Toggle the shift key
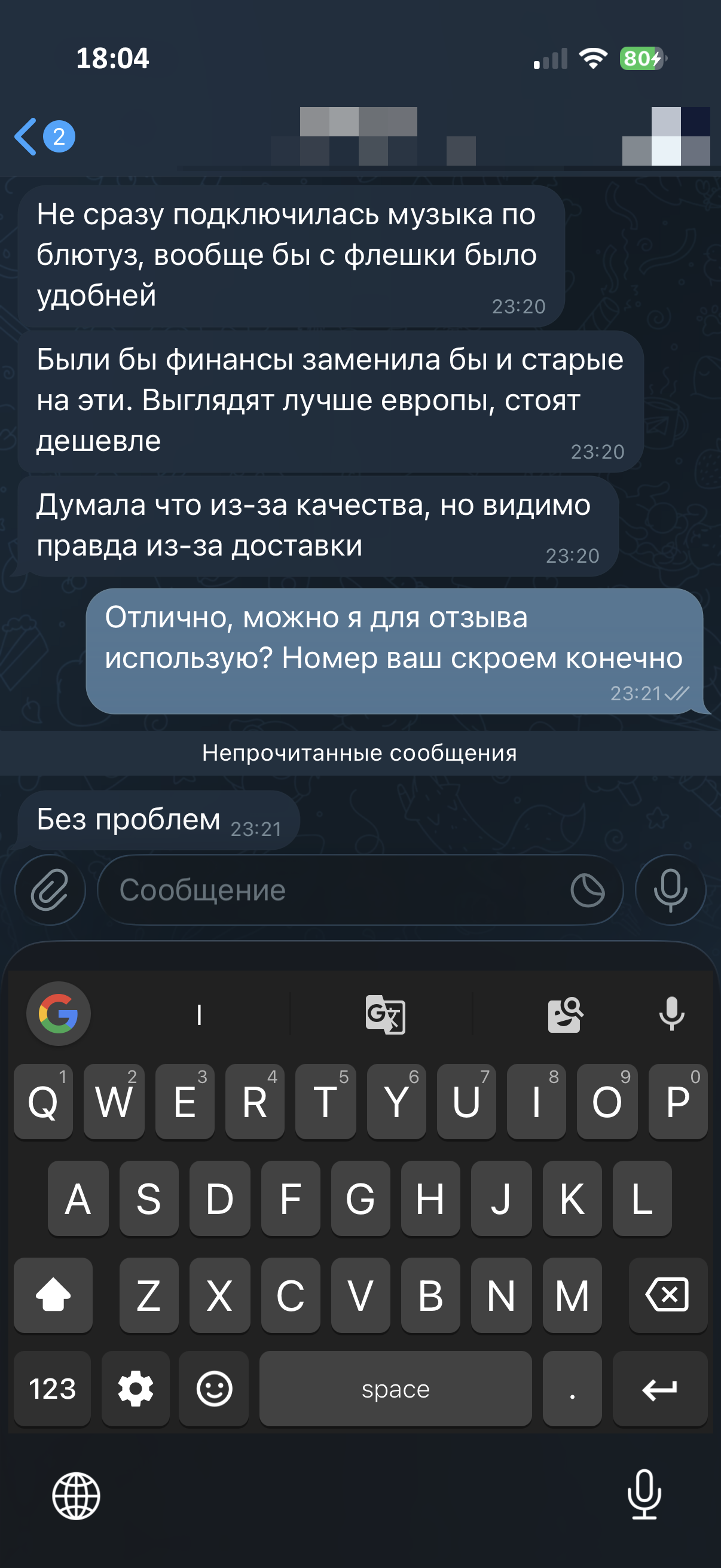The image size is (721, 1568). (53, 1295)
